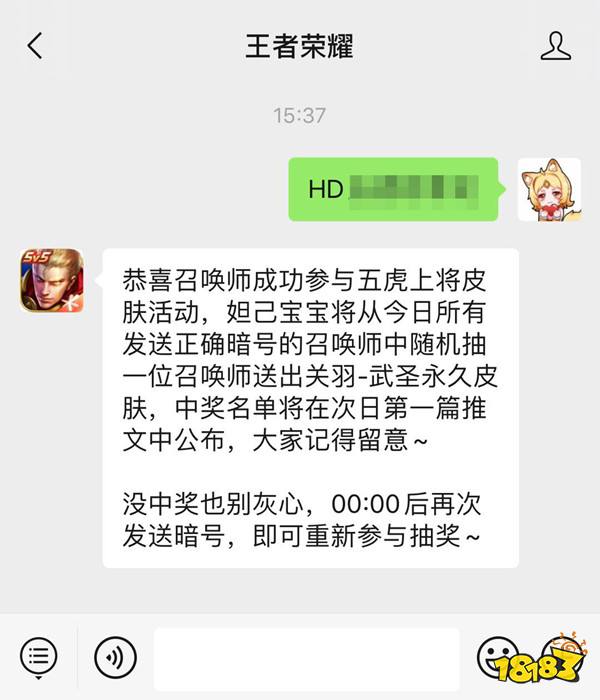Go back to the previous screen
This screenshot has width=600, height=700.
(35, 46)
